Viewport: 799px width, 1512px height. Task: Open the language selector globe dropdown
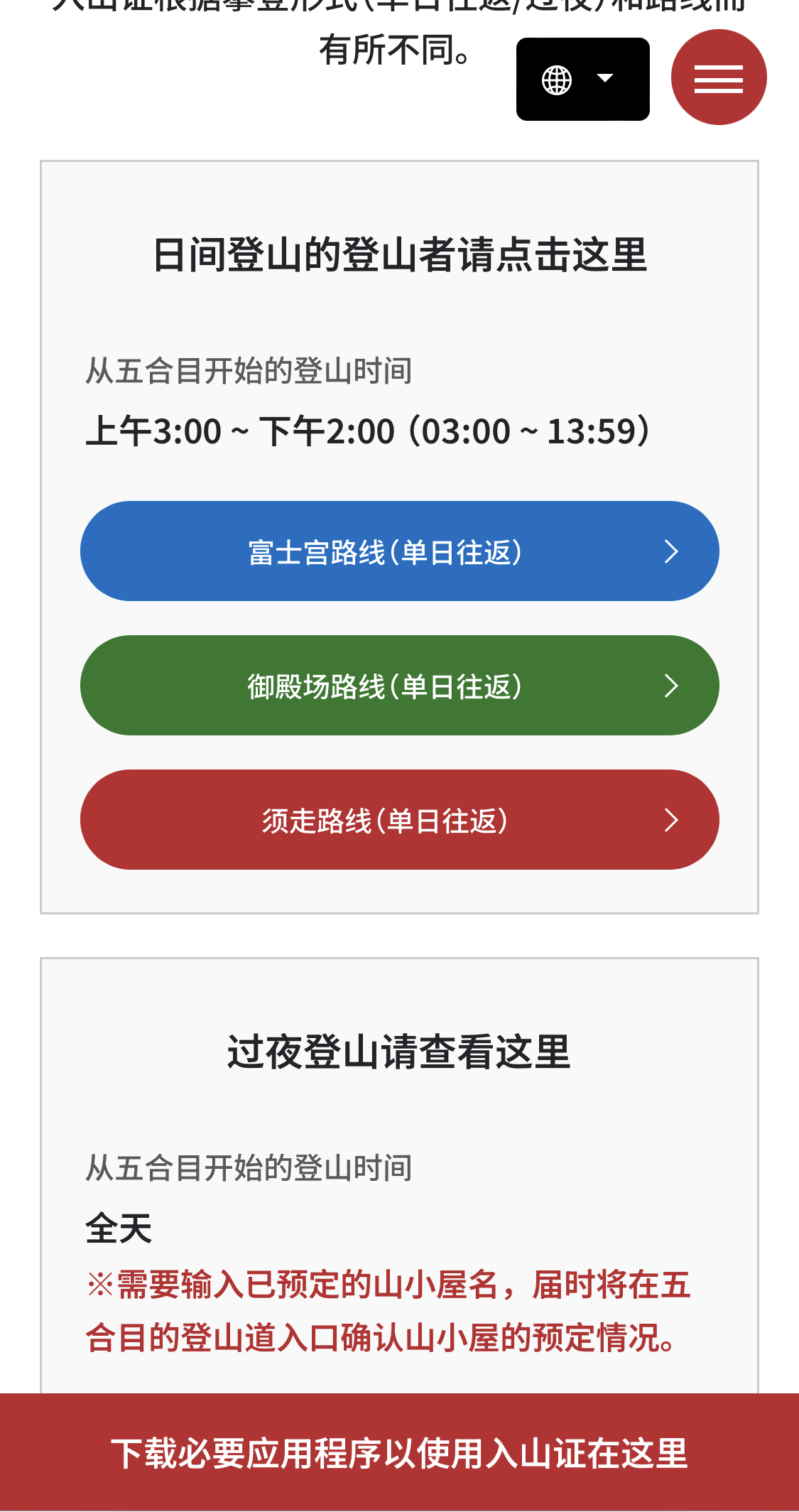click(582, 79)
